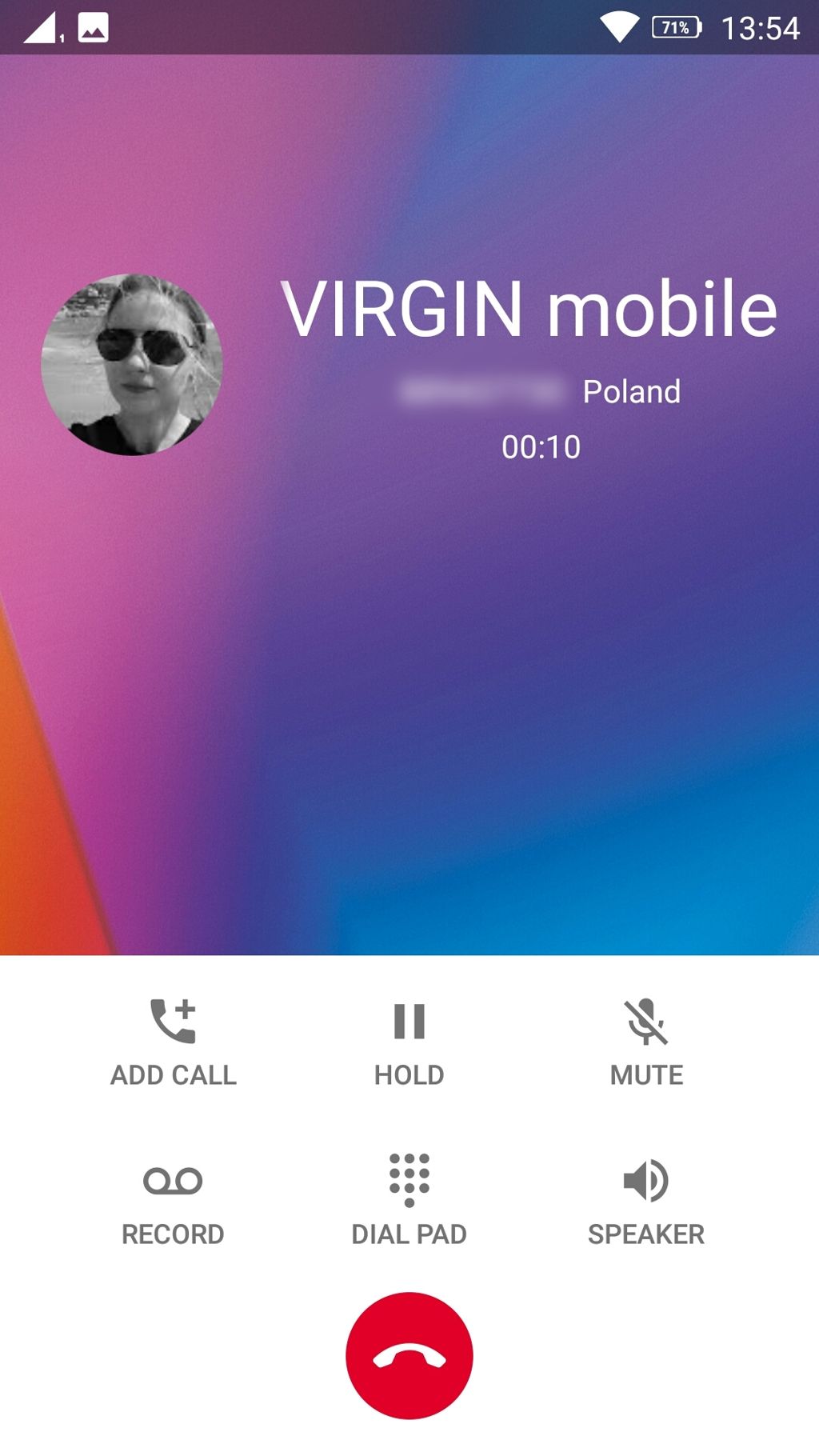End the call with VIRGIN mobile
The image size is (819, 1456).
(x=409, y=1355)
